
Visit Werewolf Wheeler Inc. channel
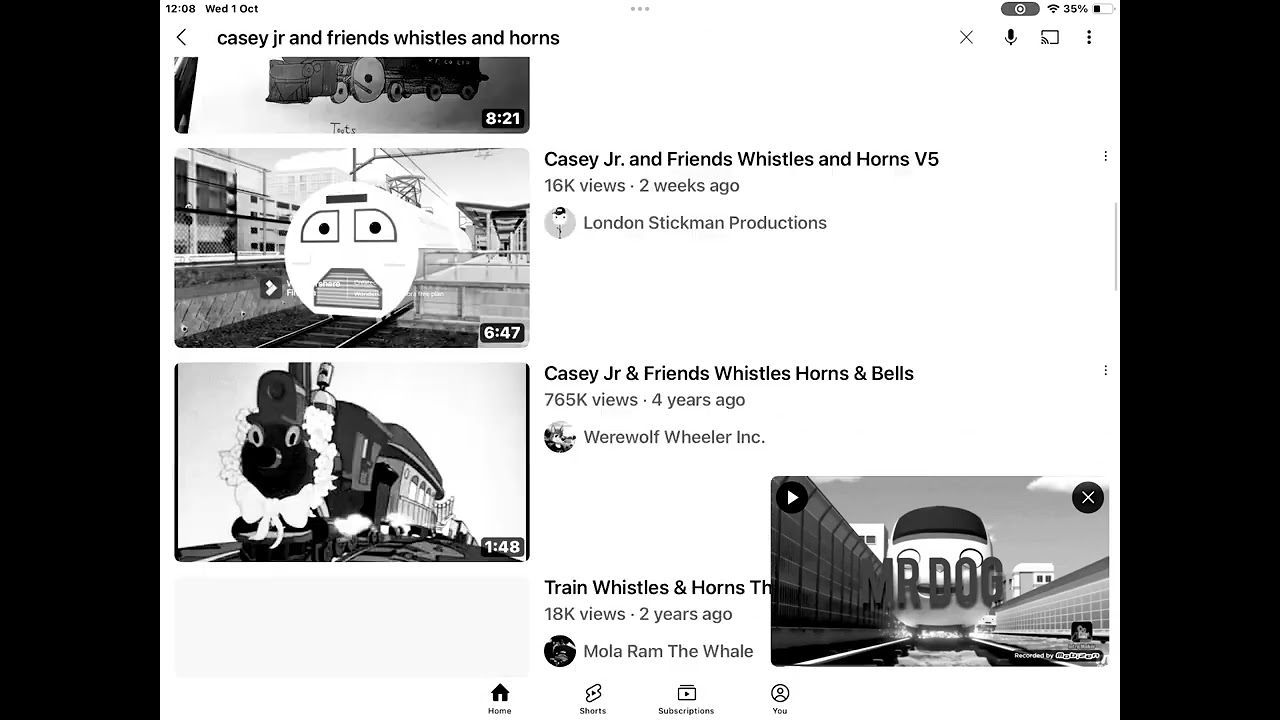coord(673,437)
